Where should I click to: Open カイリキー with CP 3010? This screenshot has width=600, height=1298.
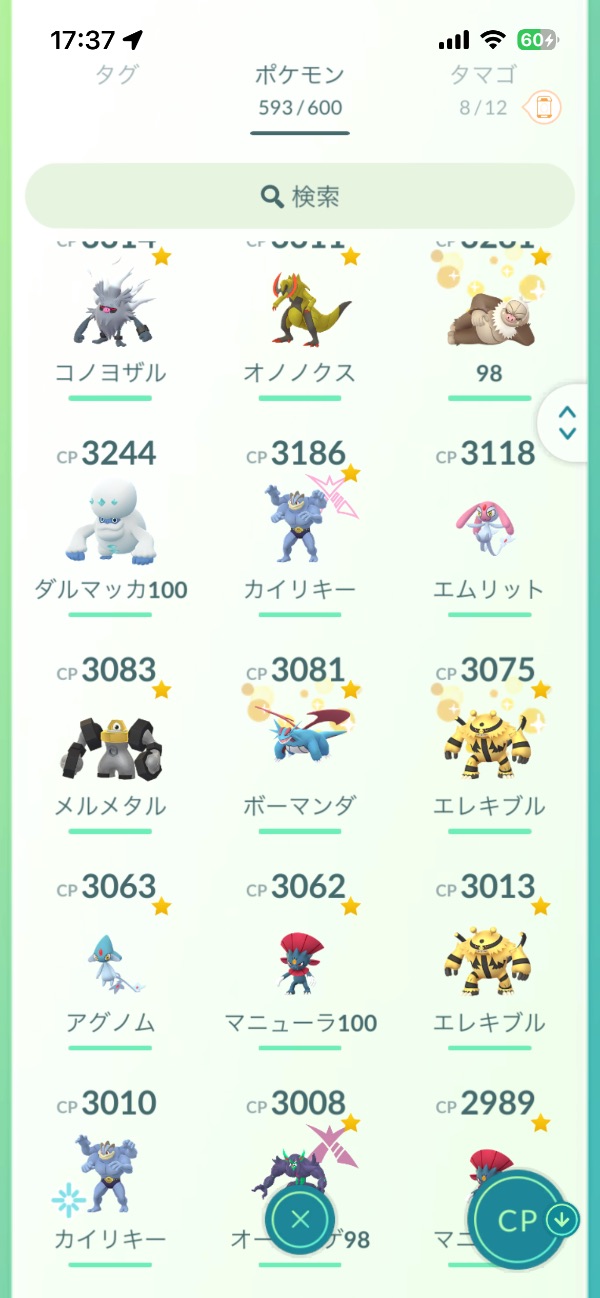tap(110, 1175)
